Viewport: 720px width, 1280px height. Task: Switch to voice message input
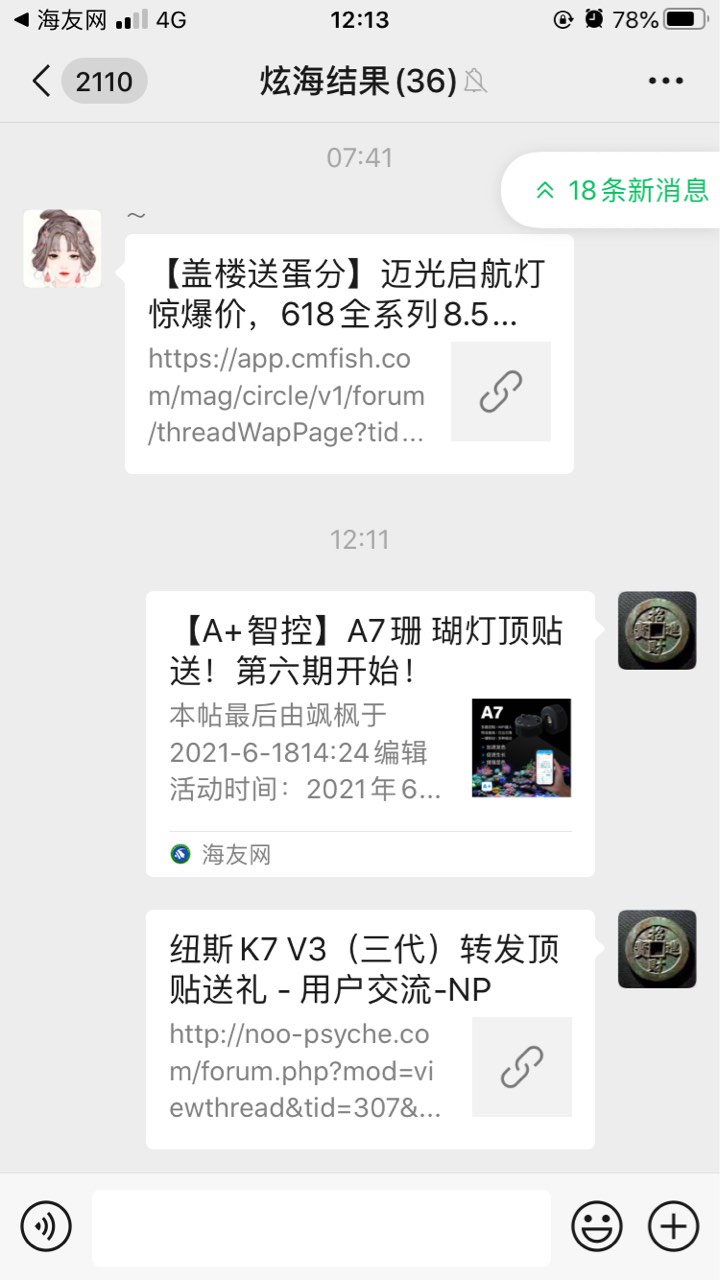tap(46, 1225)
